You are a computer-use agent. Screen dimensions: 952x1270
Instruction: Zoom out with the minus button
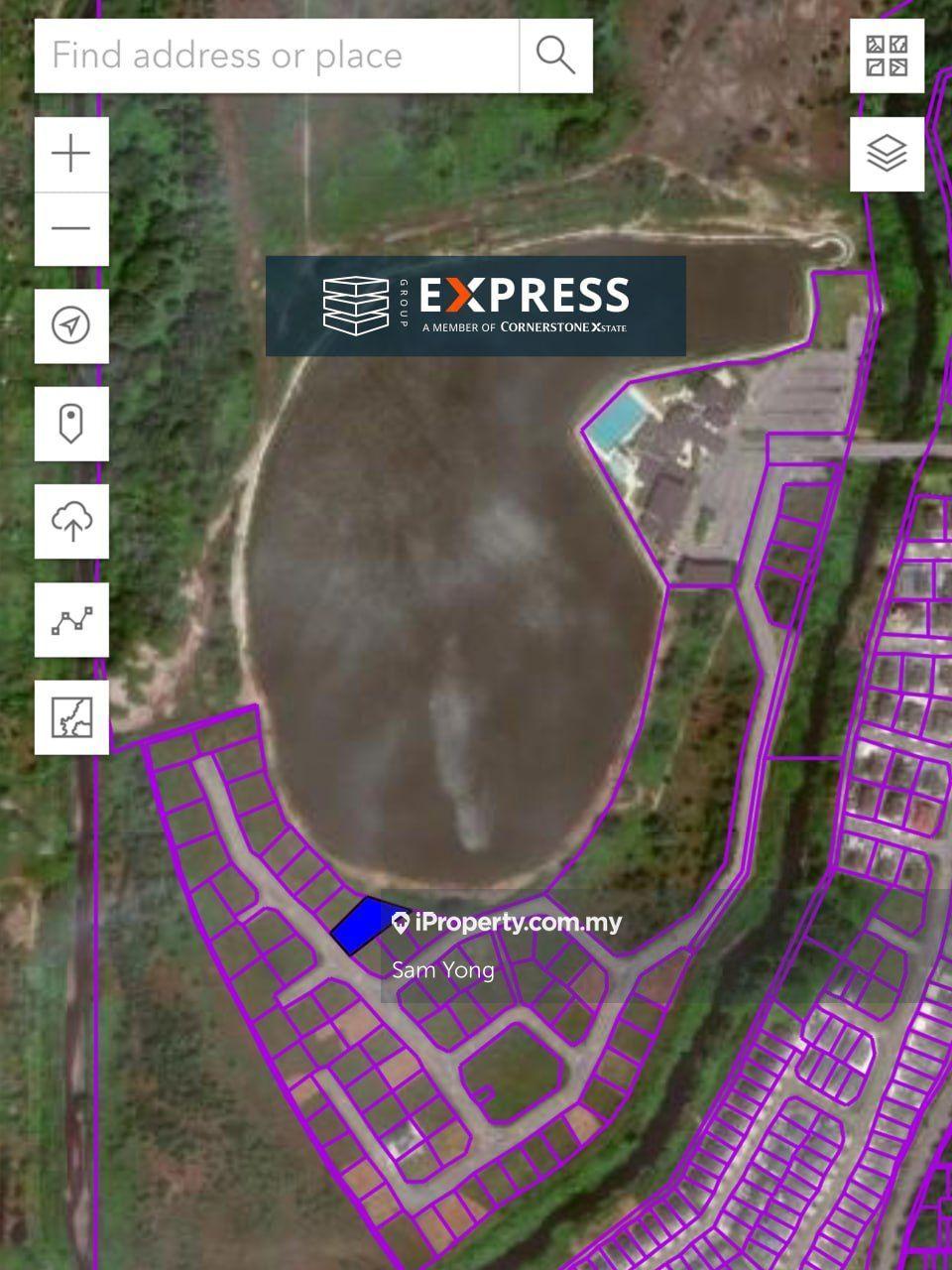point(71,229)
